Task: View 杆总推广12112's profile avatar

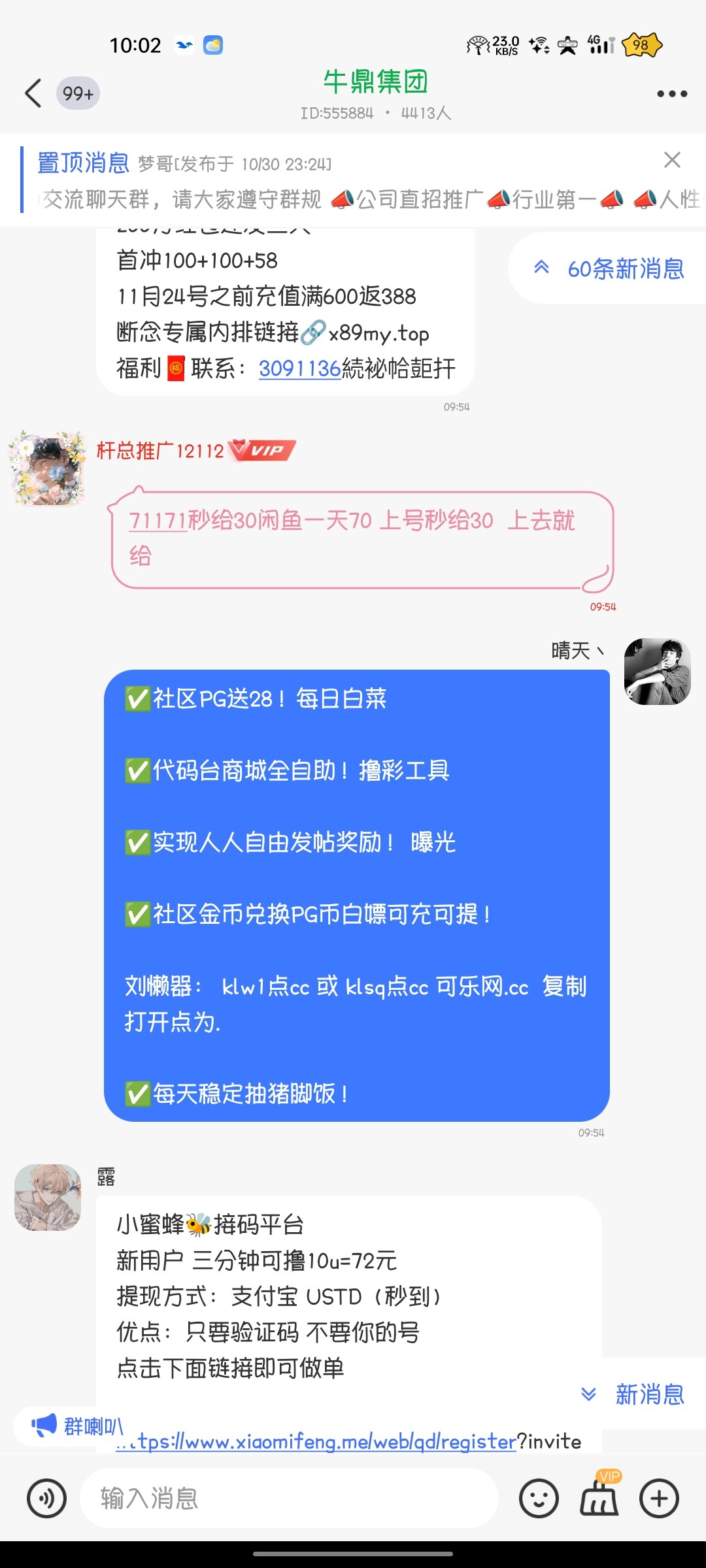Action: (48, 468)
